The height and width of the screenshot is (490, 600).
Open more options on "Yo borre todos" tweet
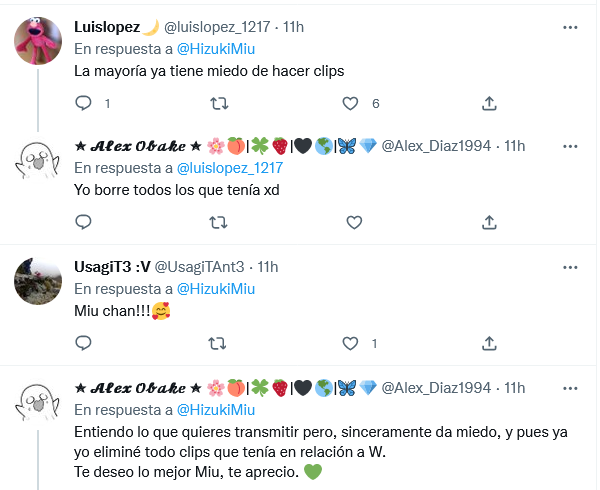coord(570,146)
